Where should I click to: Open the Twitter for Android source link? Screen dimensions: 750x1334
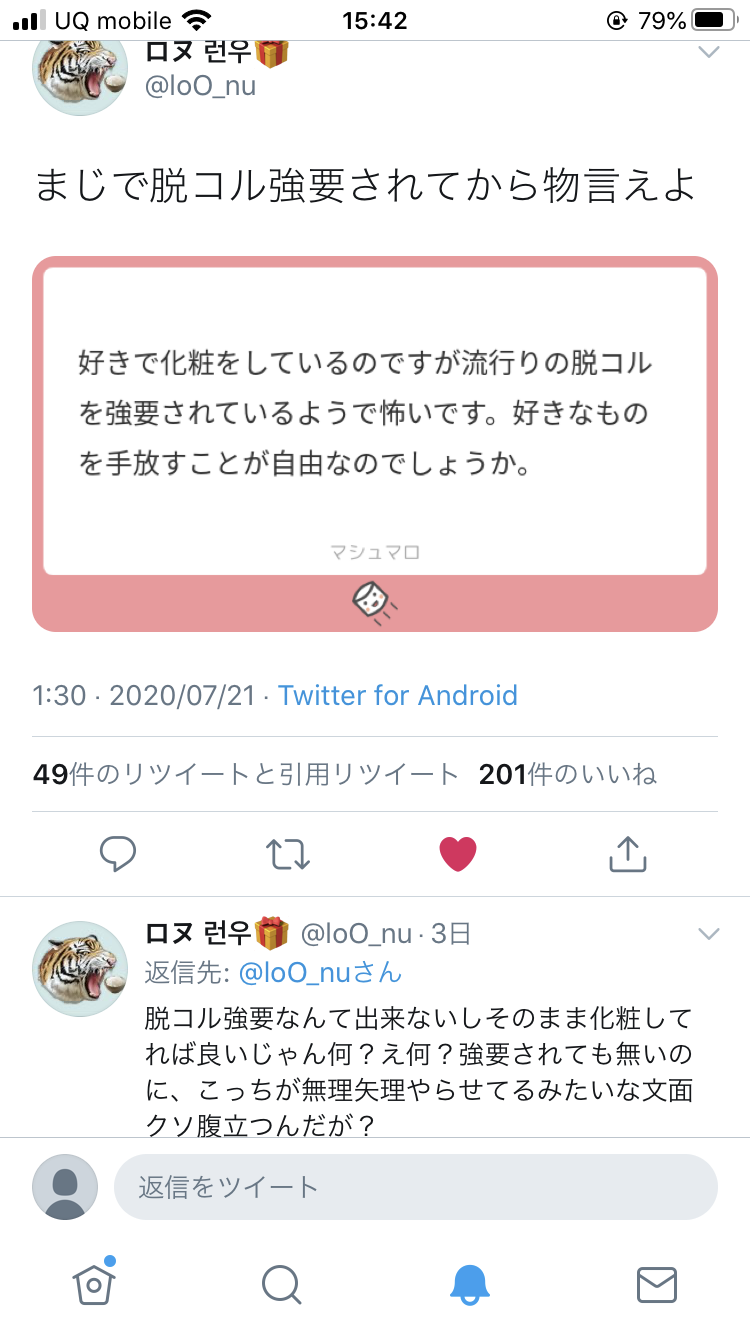398,695
